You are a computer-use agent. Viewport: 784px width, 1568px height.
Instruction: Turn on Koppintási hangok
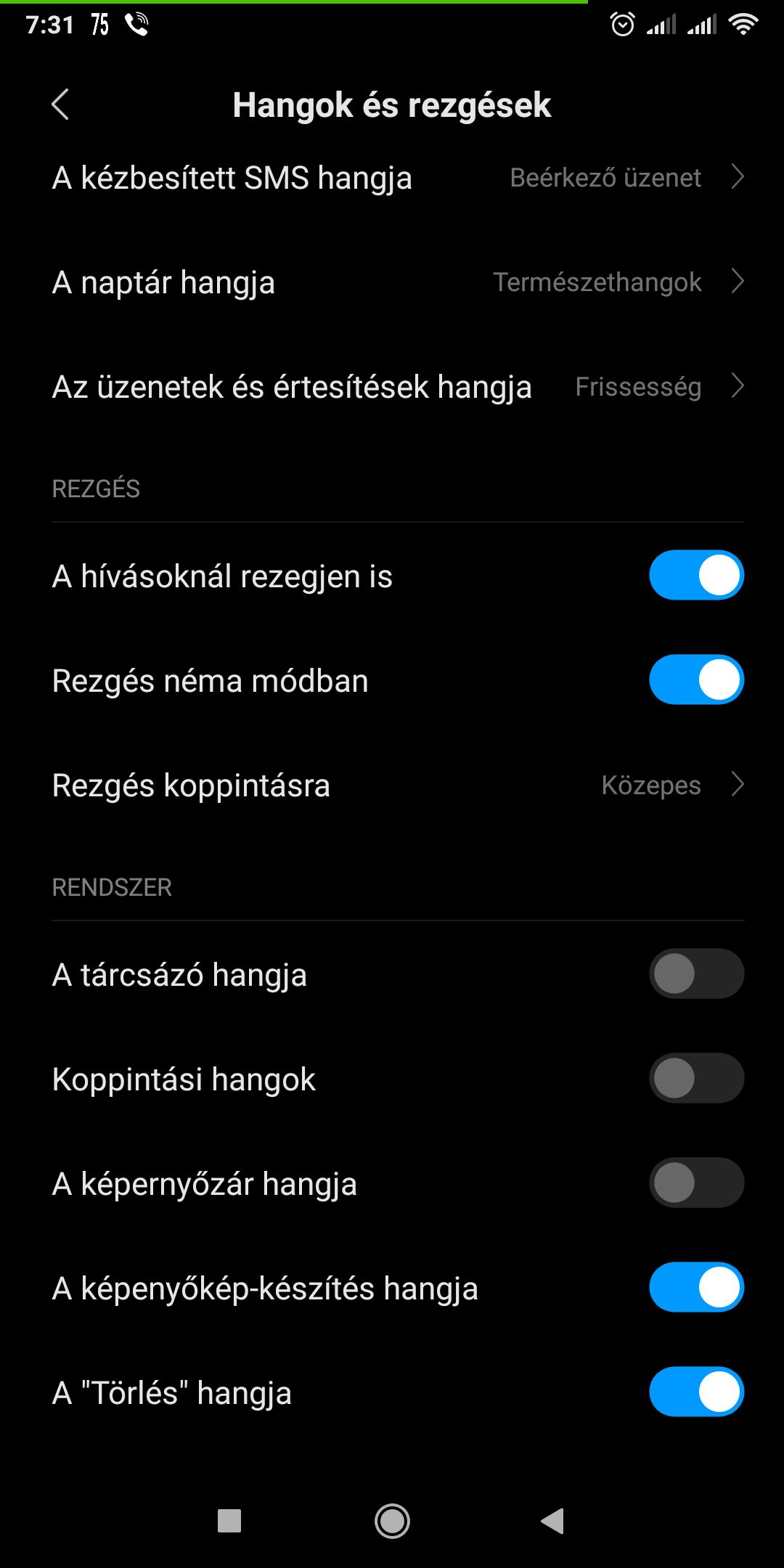[x=696, y=1079]
